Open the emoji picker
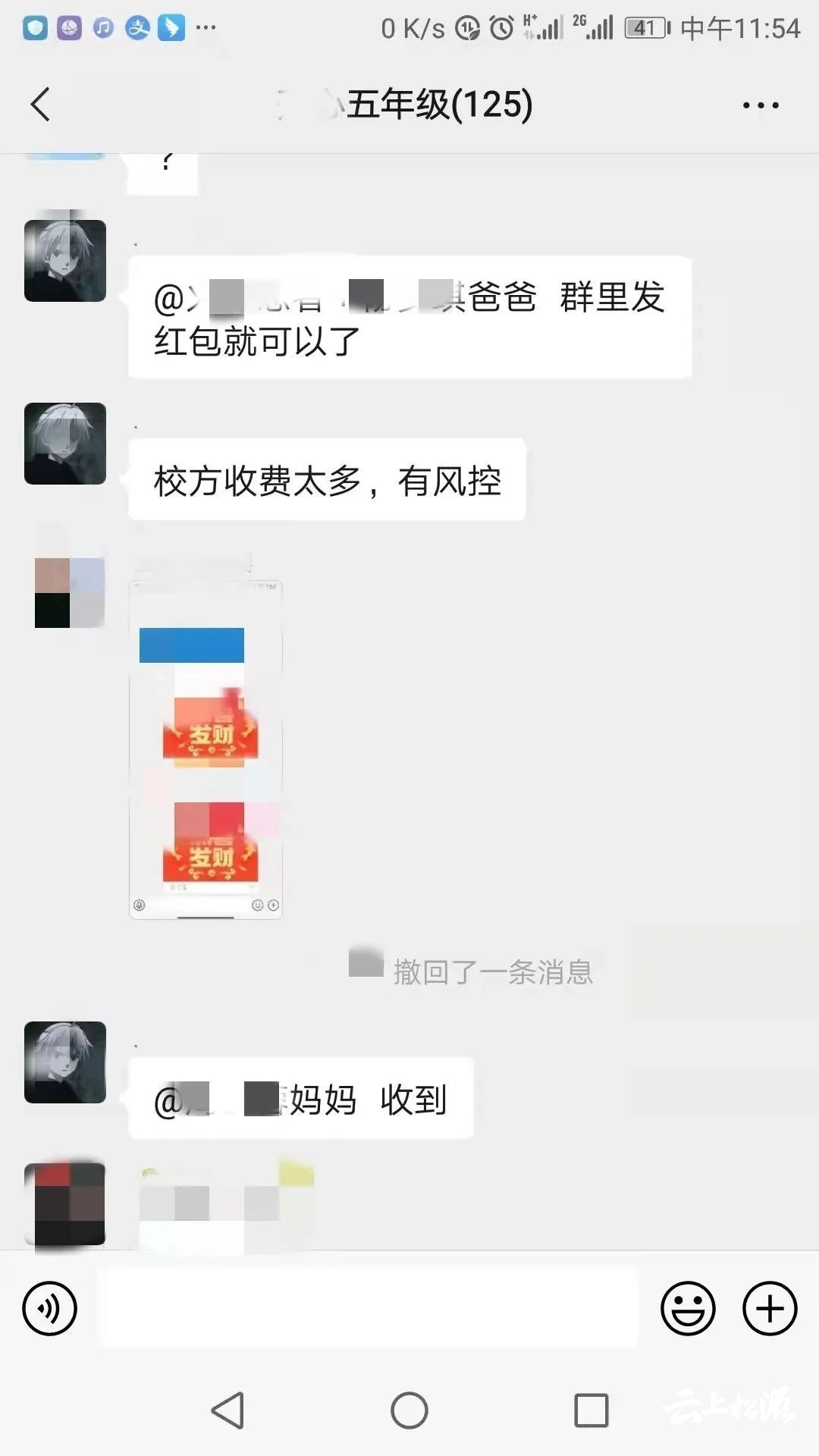 point(688,1308)
